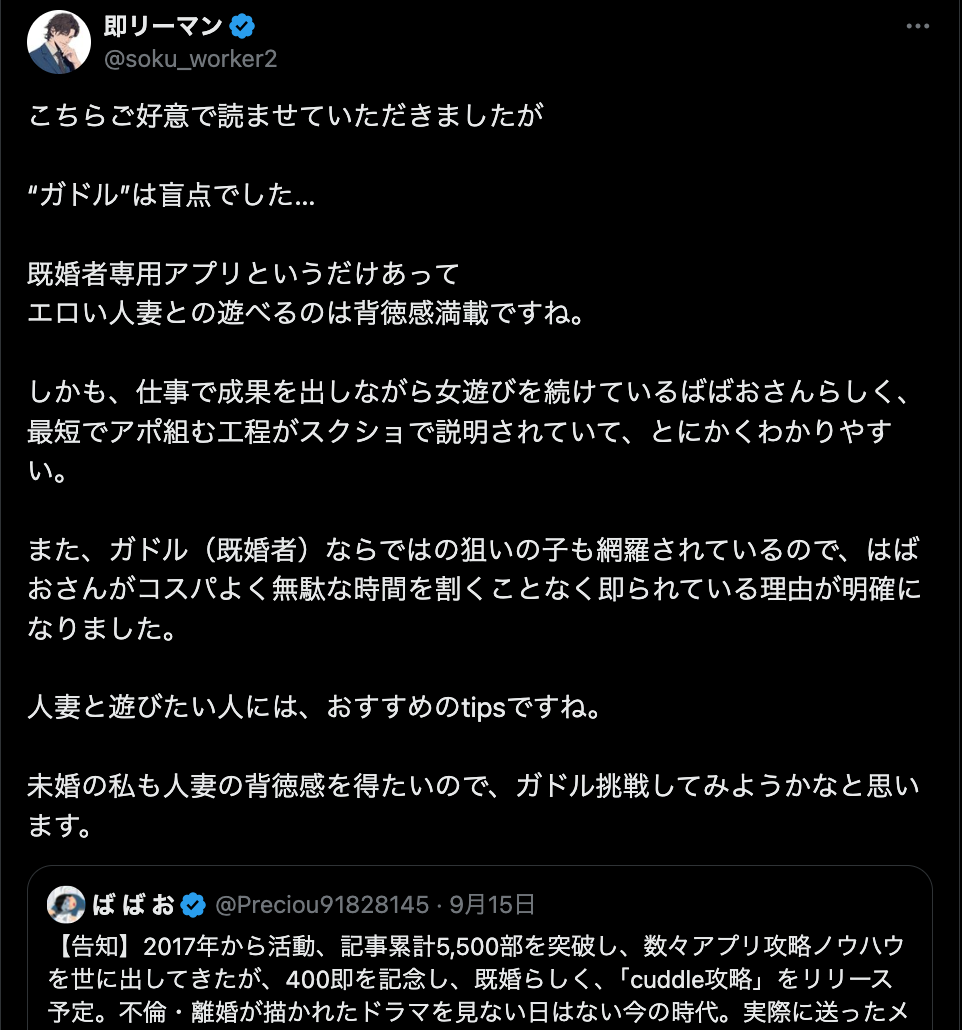Open the tweet's three-dot overflow menu
Viewport: 962px width, 1030px height.
(x=918, y=27)
